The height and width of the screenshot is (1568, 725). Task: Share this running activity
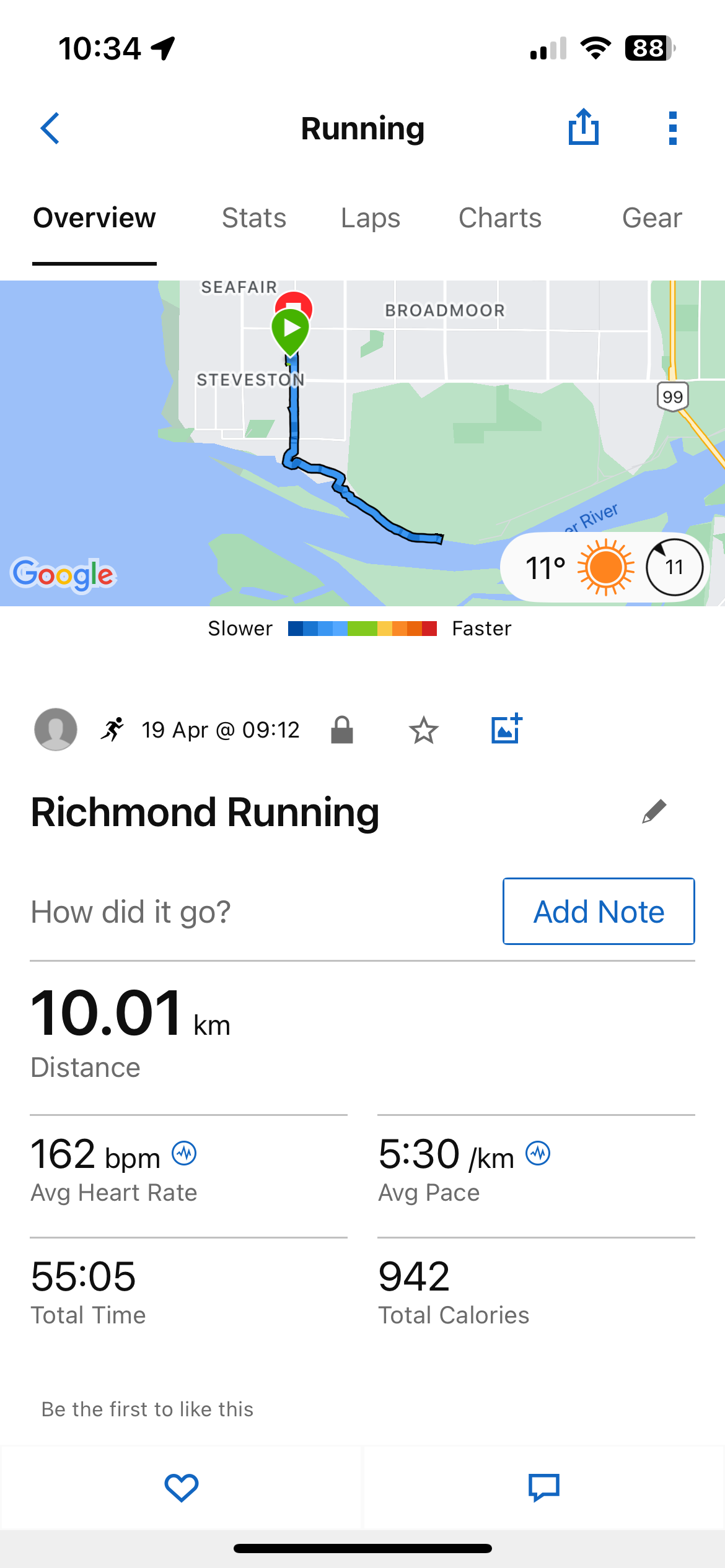[584, 127]
